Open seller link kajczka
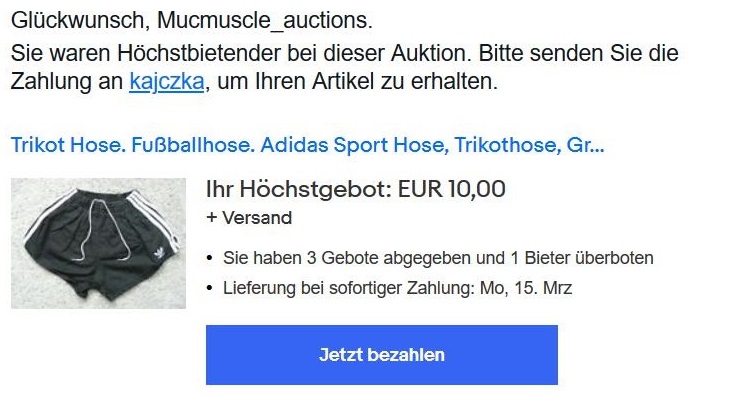The image size is (742, 400). point(167,82)
